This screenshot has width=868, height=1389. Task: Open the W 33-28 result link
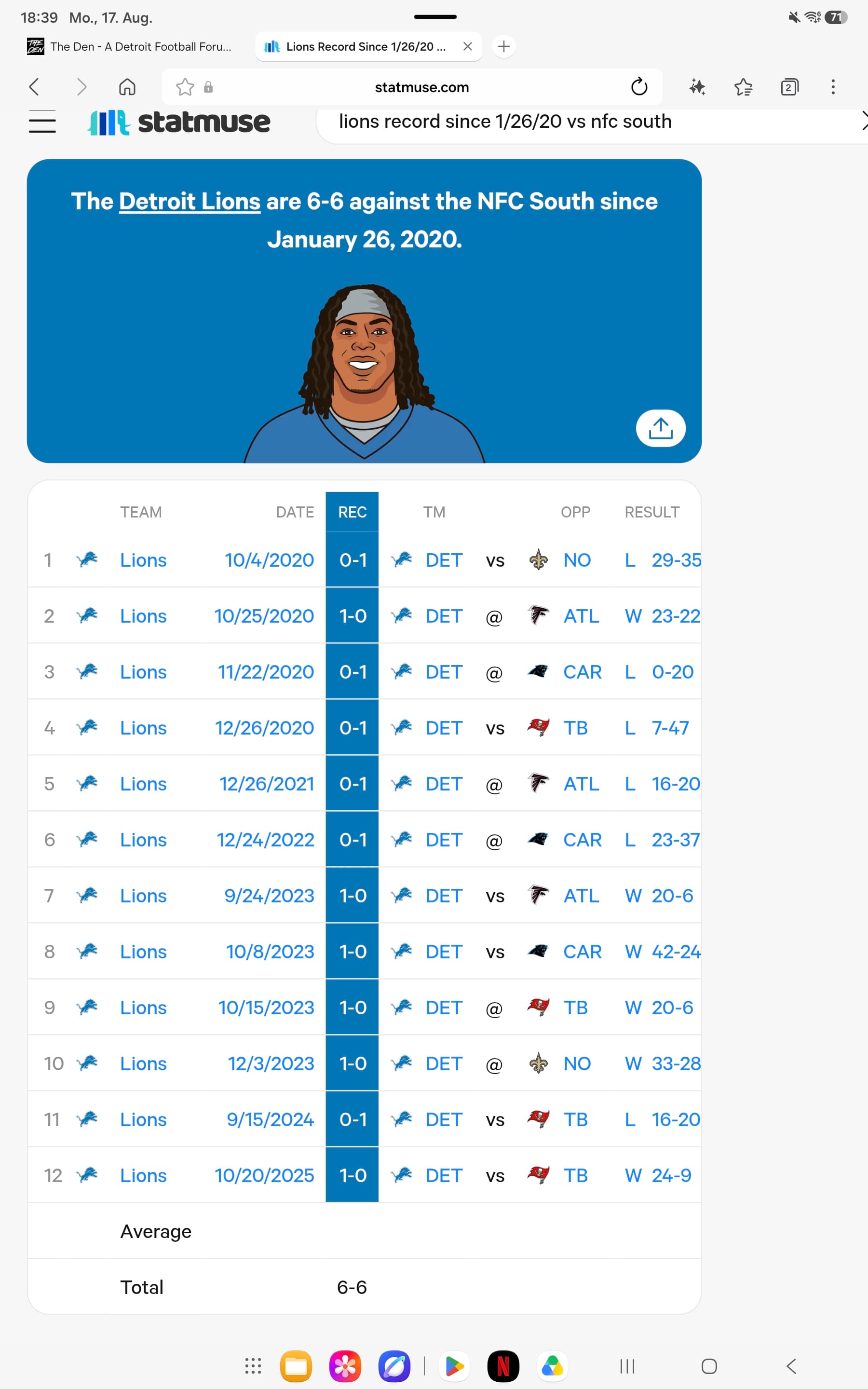(663, 1063)
